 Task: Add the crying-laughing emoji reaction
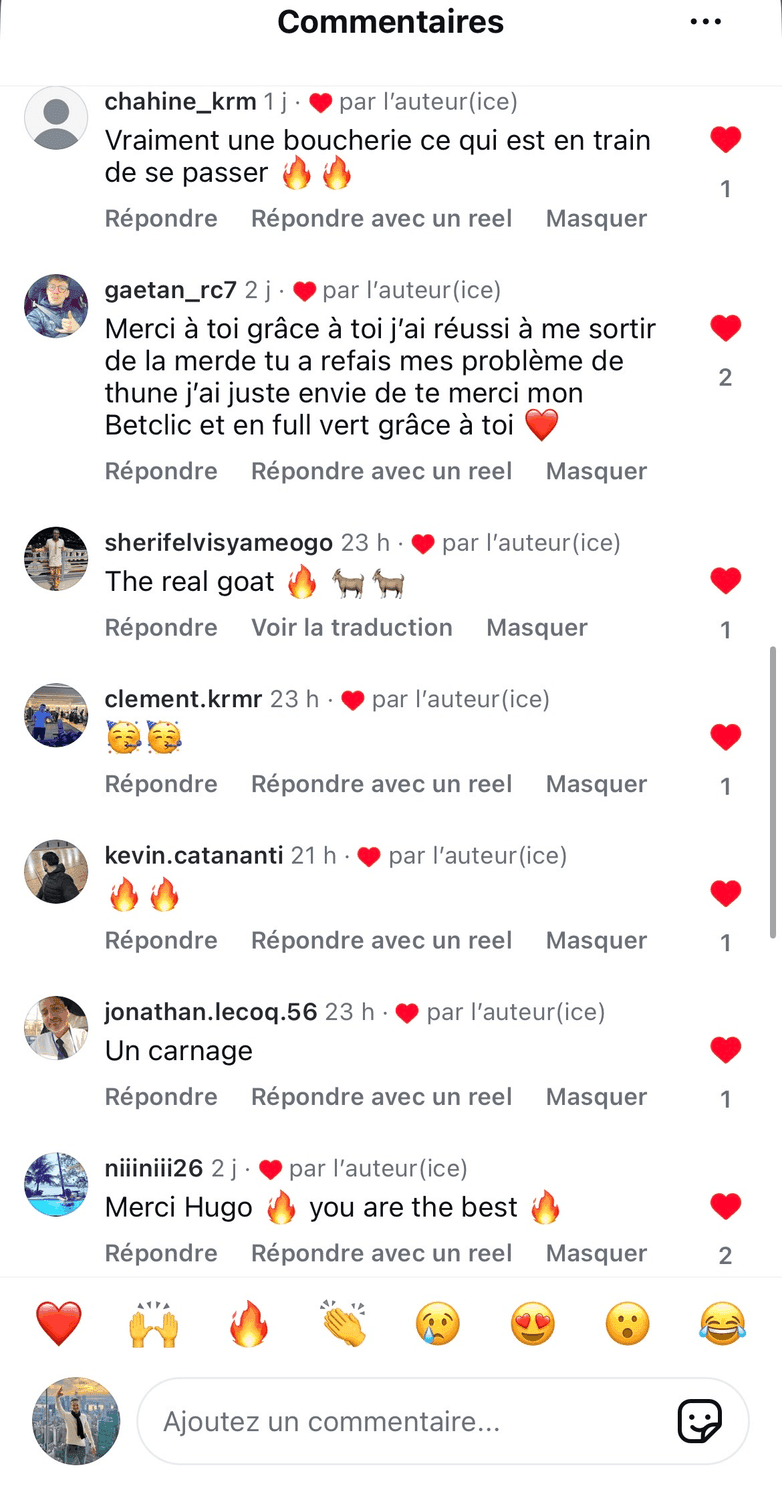[x=722, y=1326]
